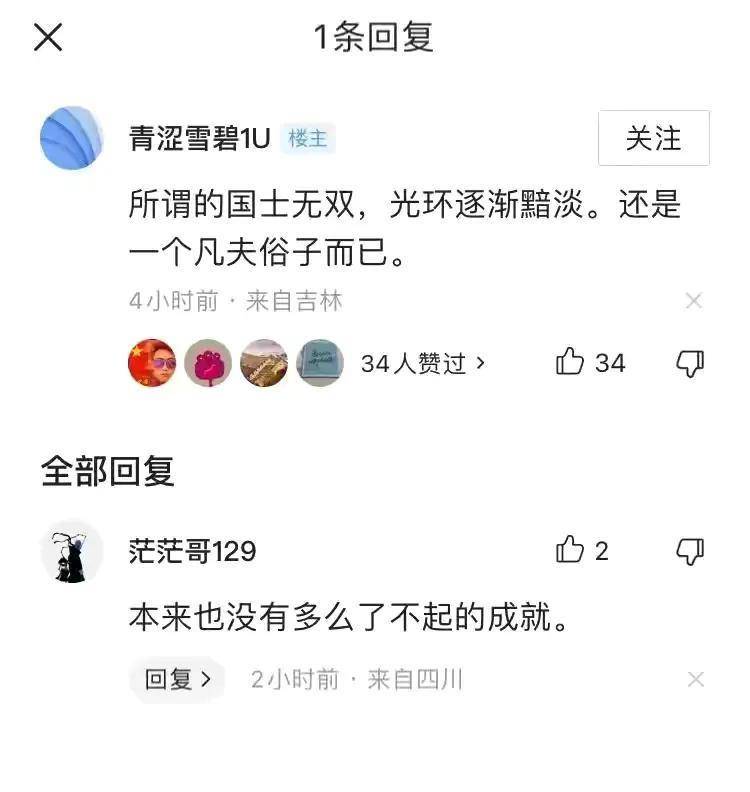The width and height of the screenshot is (750, 792).
Task: Dismiss 青涩雪碧1U's comment with the X
Action: click(694, 301)
